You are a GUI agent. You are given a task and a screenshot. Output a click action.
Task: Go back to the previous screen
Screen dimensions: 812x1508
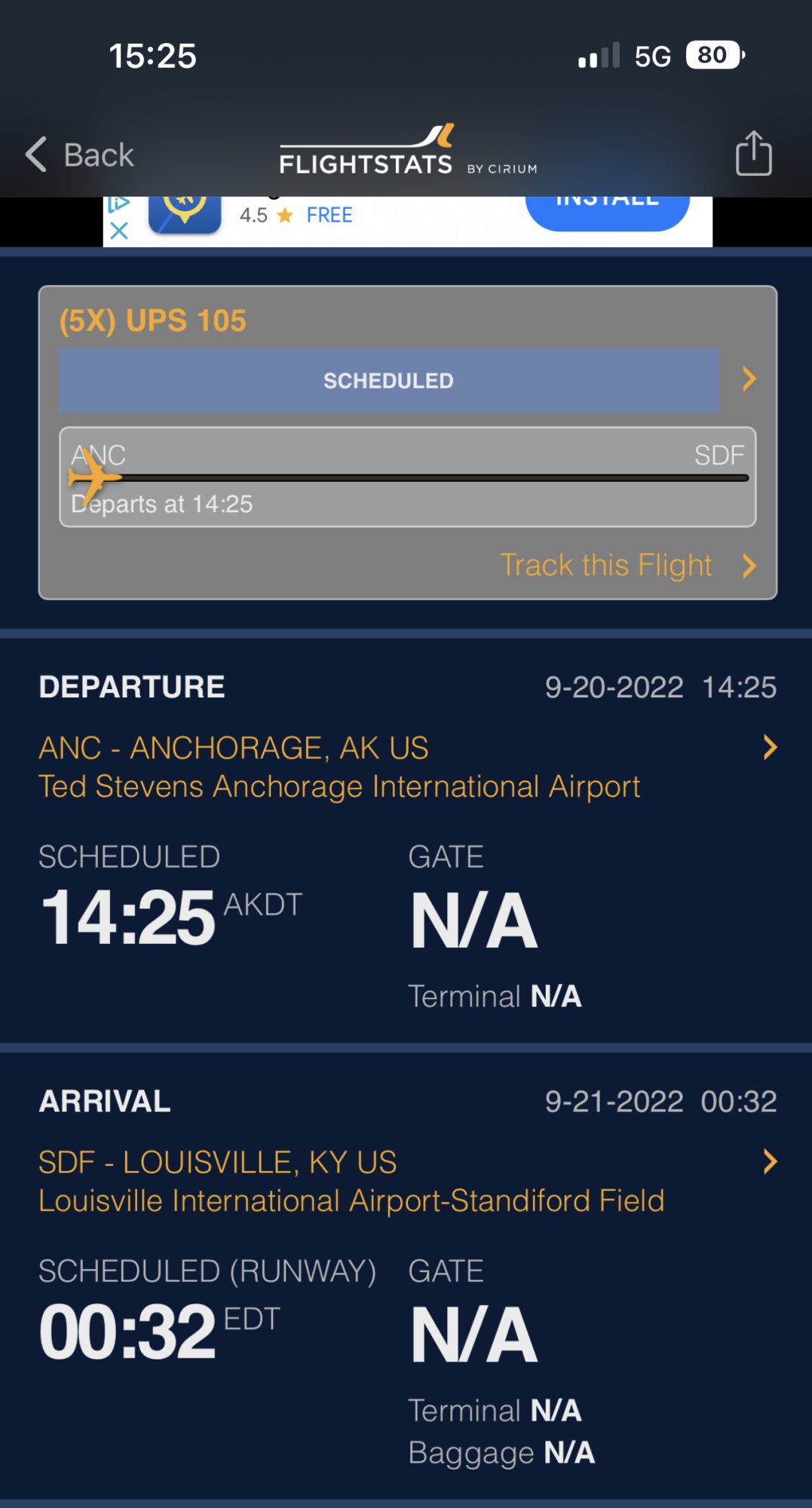point(80,155)
